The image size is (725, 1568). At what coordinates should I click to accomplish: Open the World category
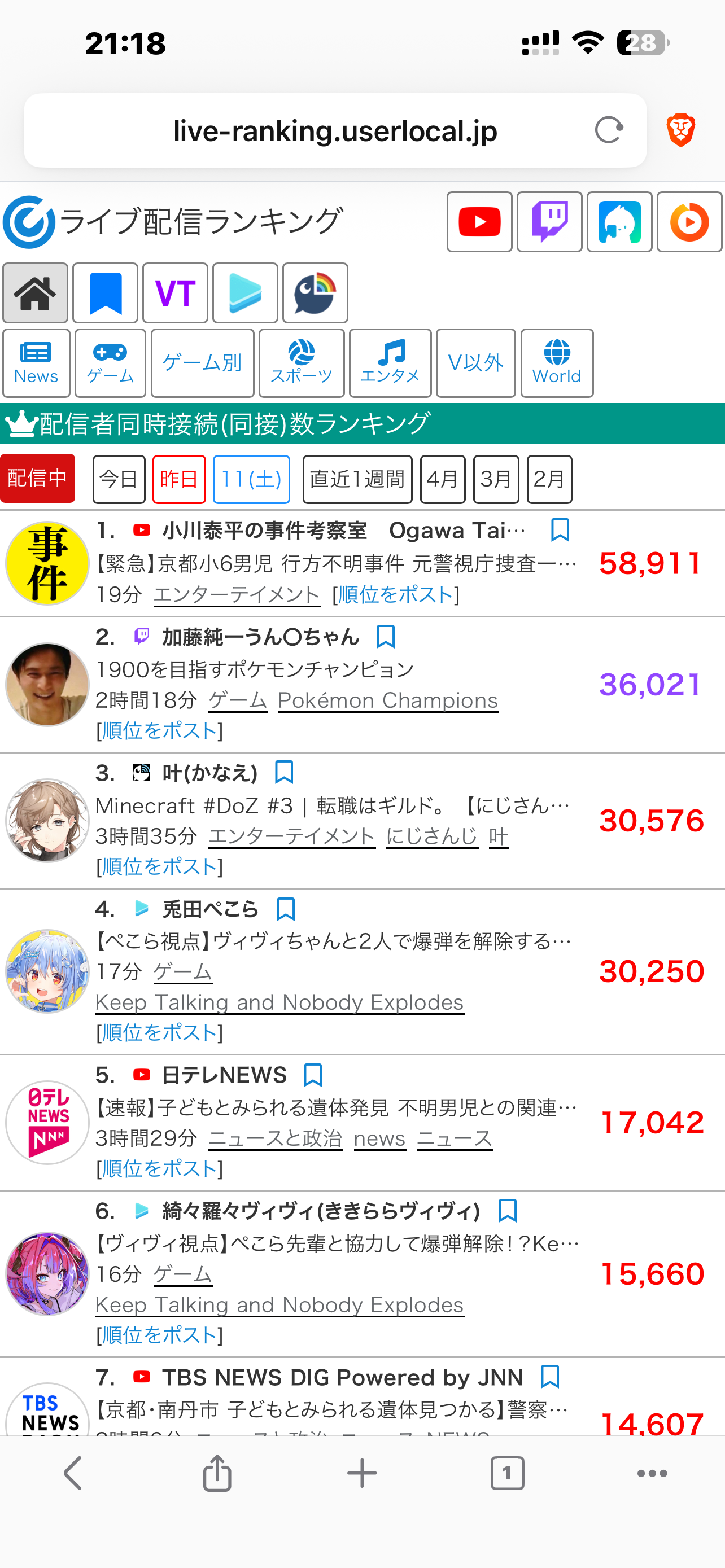(x=556, y=363)
